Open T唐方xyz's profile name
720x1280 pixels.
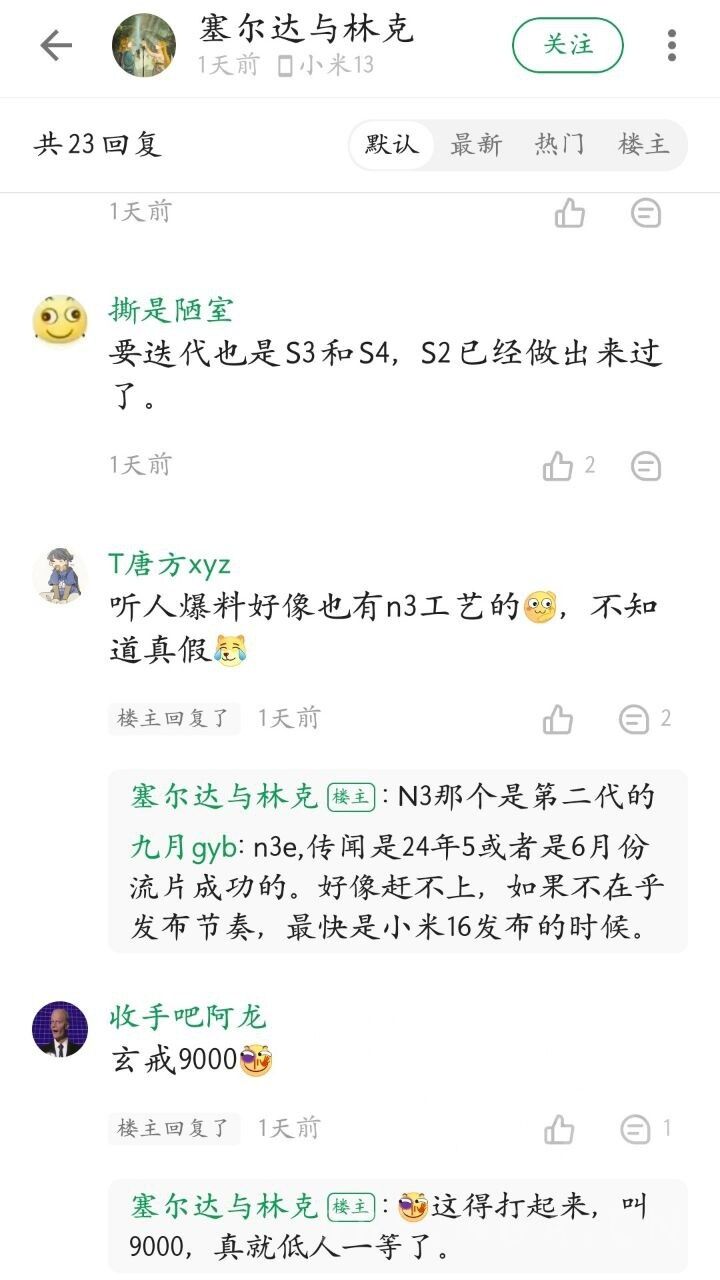pyautogui.click(x=169, y=564)
